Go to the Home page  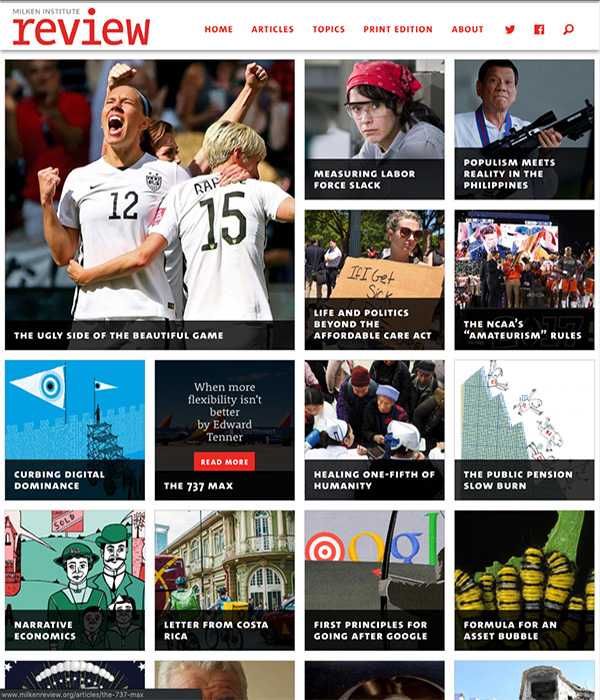[x=218, y=30]
